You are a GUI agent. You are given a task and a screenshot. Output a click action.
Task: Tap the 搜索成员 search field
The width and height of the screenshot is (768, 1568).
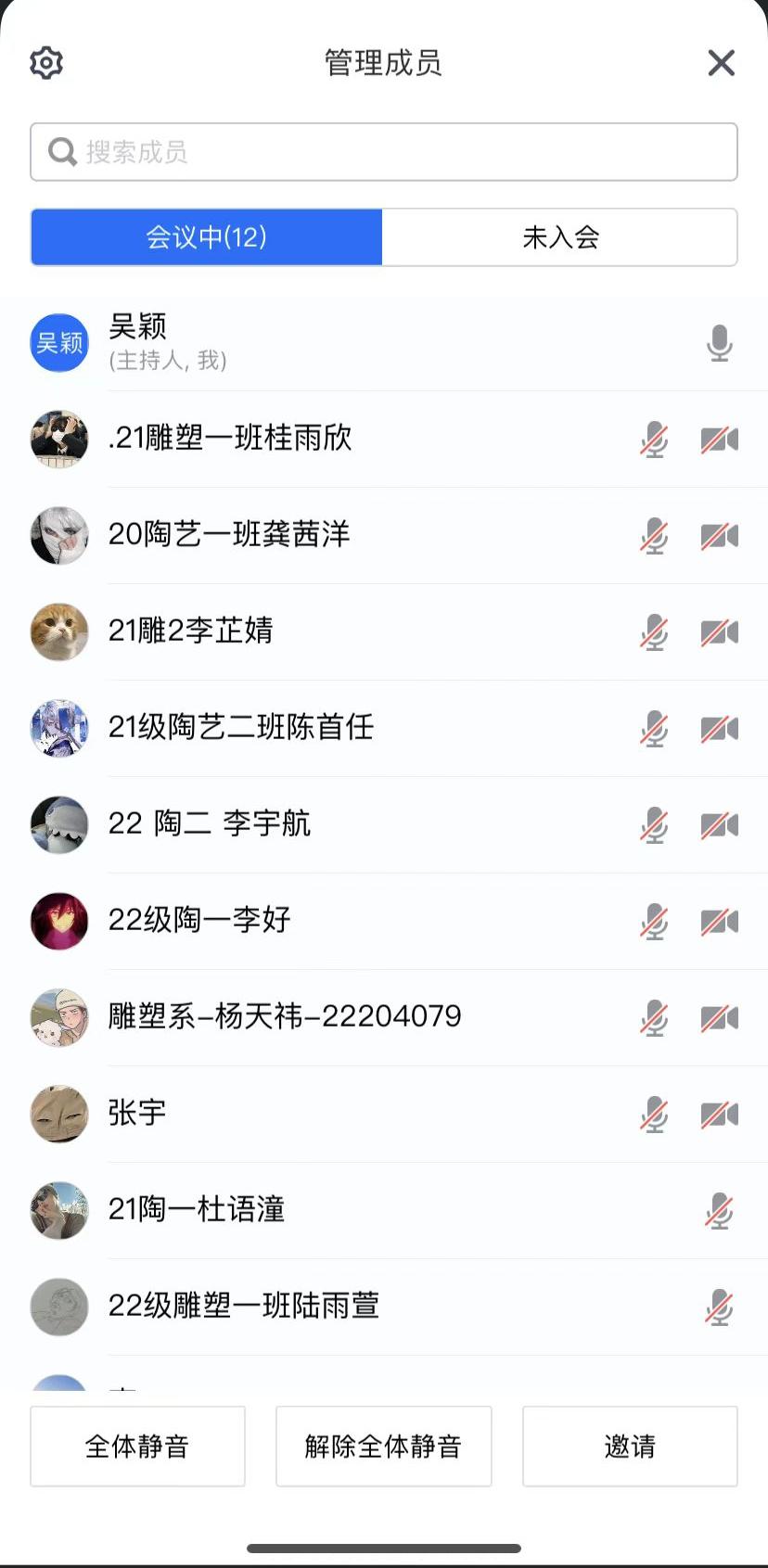(x=384, y=152)
